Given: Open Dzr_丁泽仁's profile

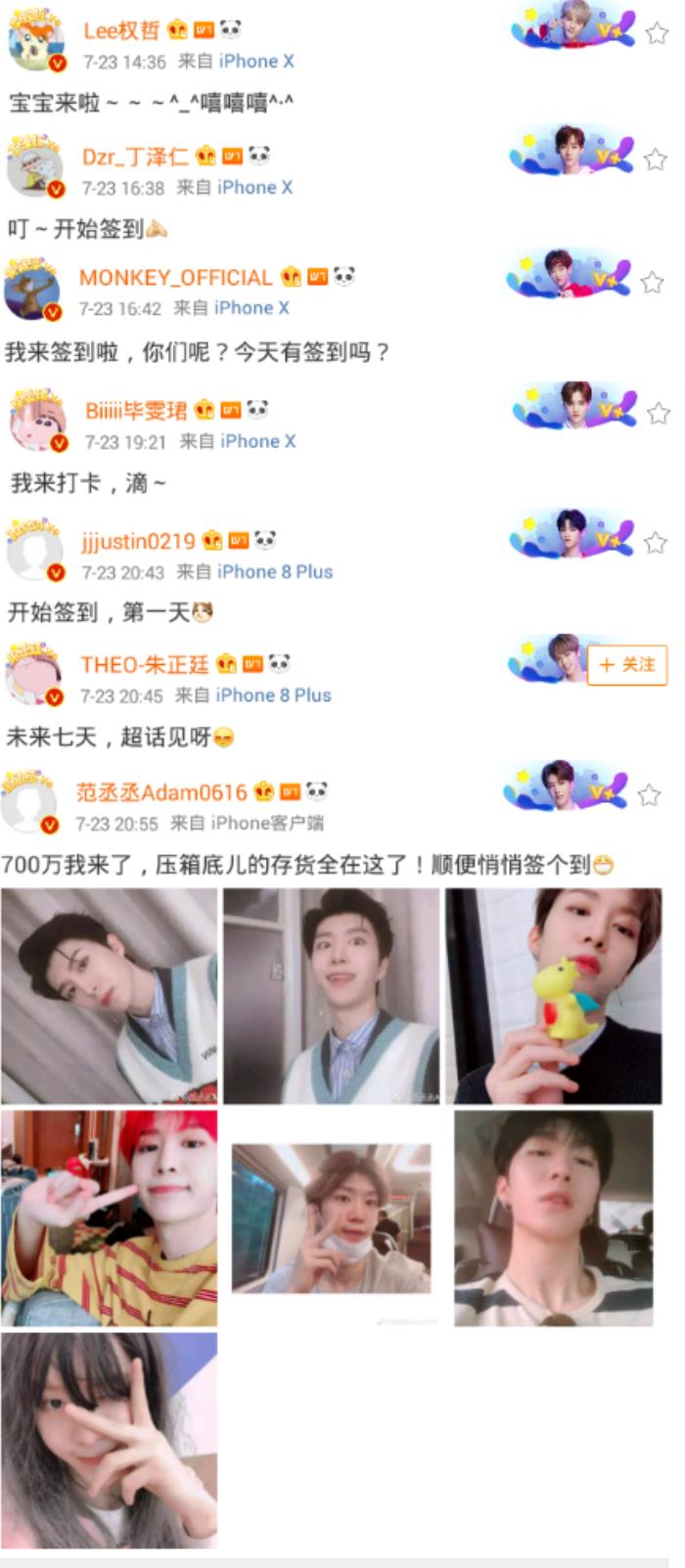Looking at the screenshot, I should point(134,157).
